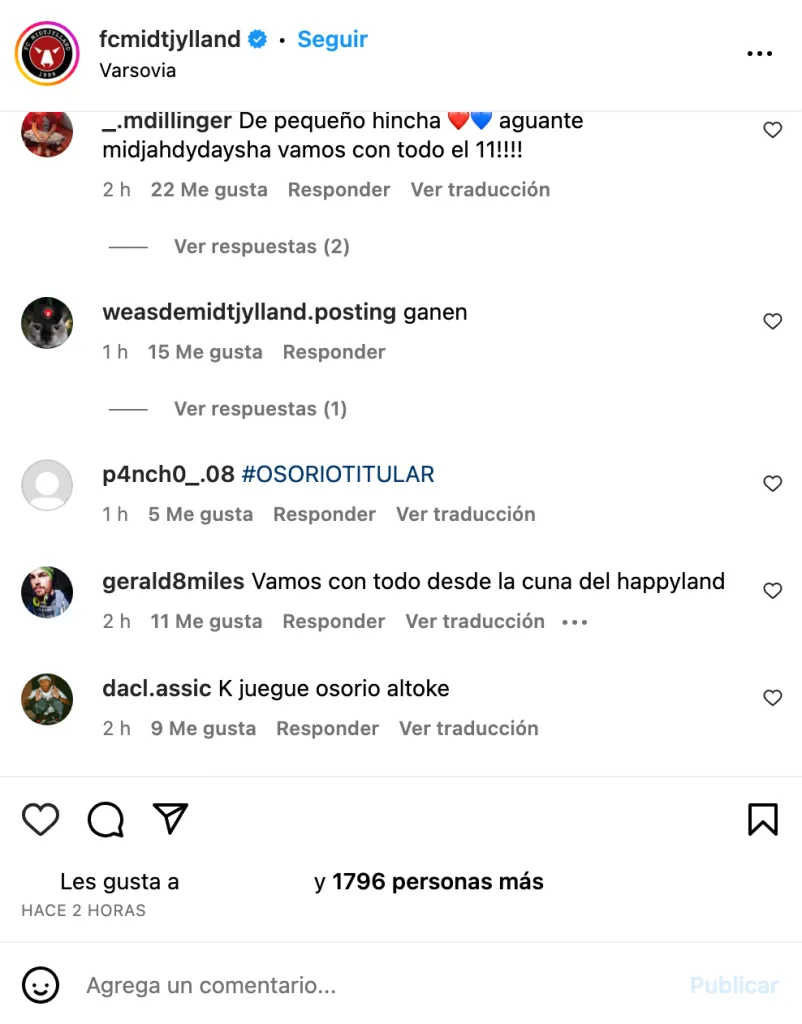802x1024 pixels.
Task: Save the post with the bookmark icon
Action: (762, 819)
